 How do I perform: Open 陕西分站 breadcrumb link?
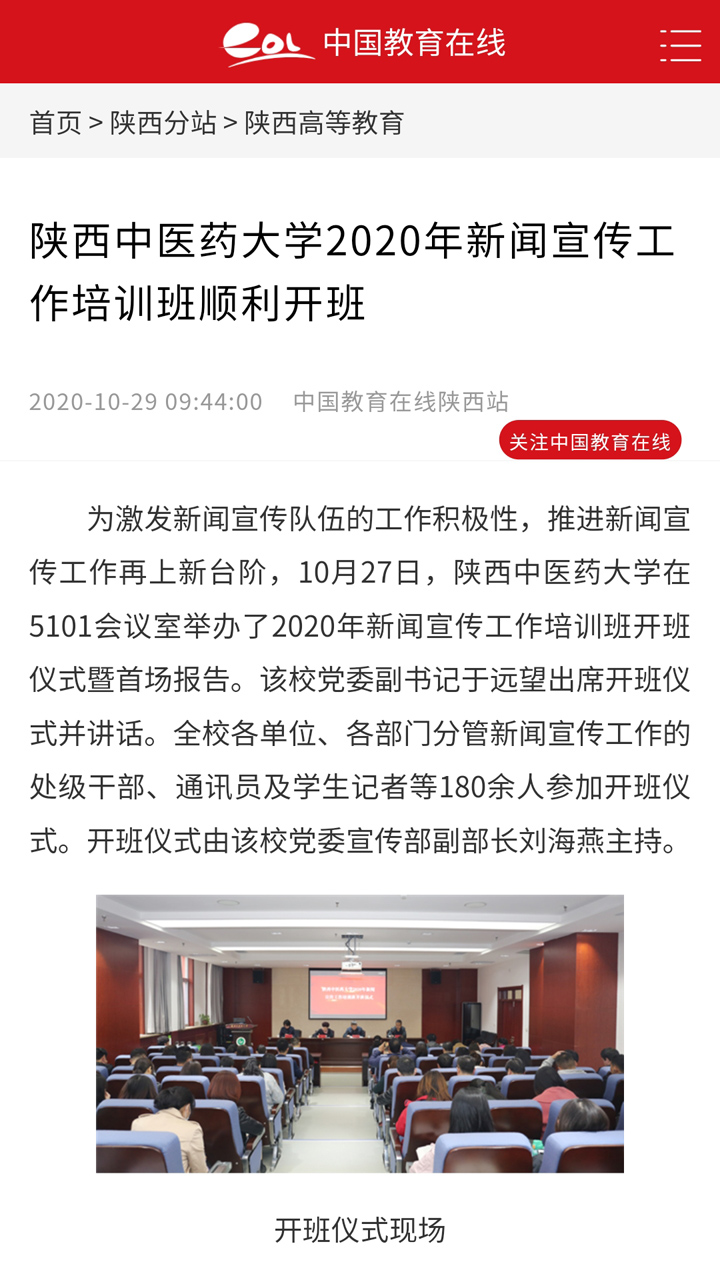(163, 123)
